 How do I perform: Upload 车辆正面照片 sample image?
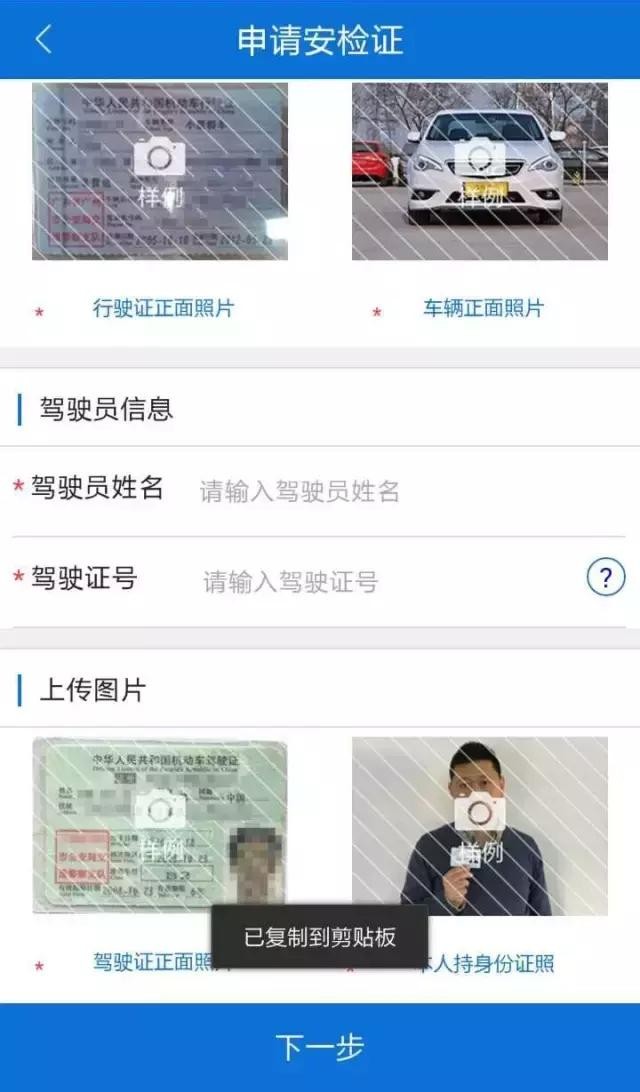480,171
